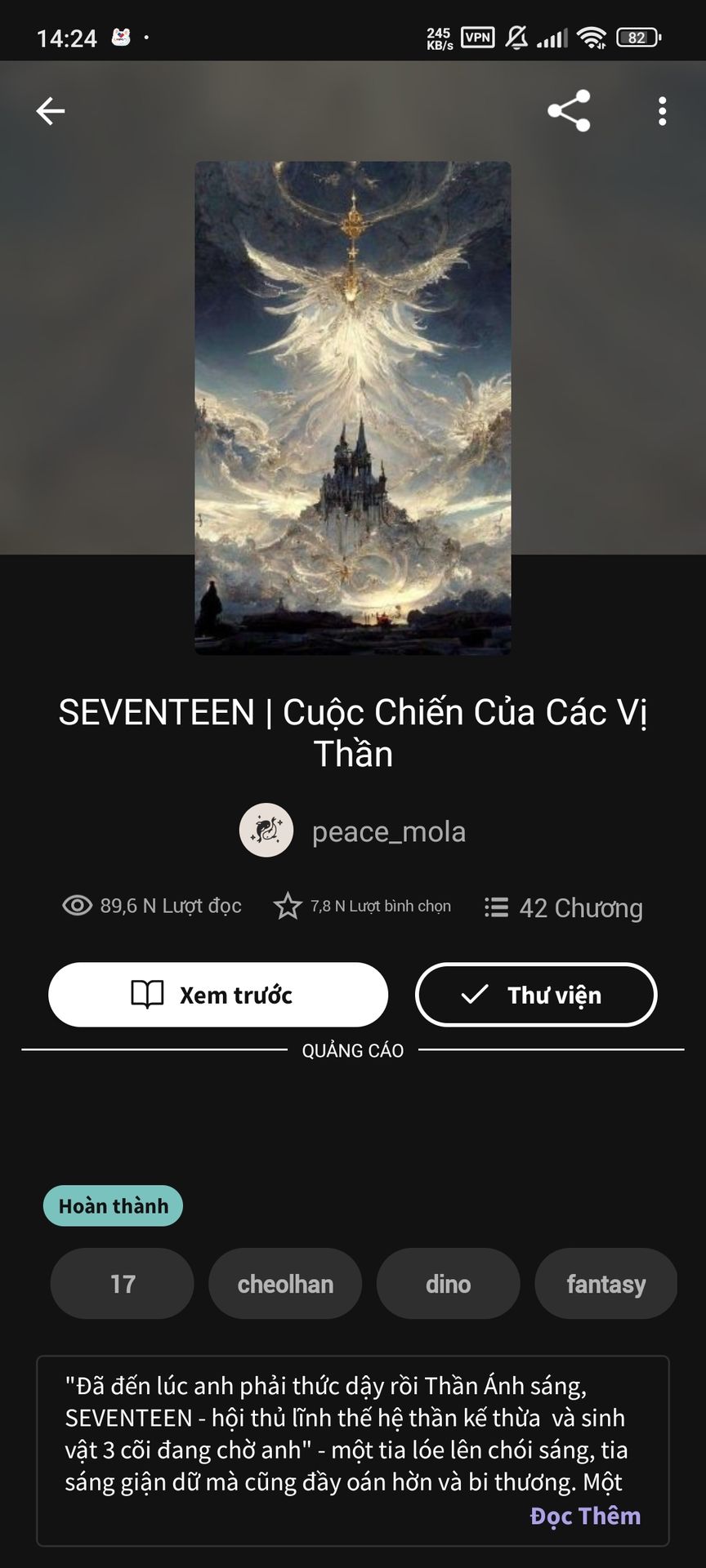
Task: Select the cheolhan tag chip
Action: pos(285,1283)
